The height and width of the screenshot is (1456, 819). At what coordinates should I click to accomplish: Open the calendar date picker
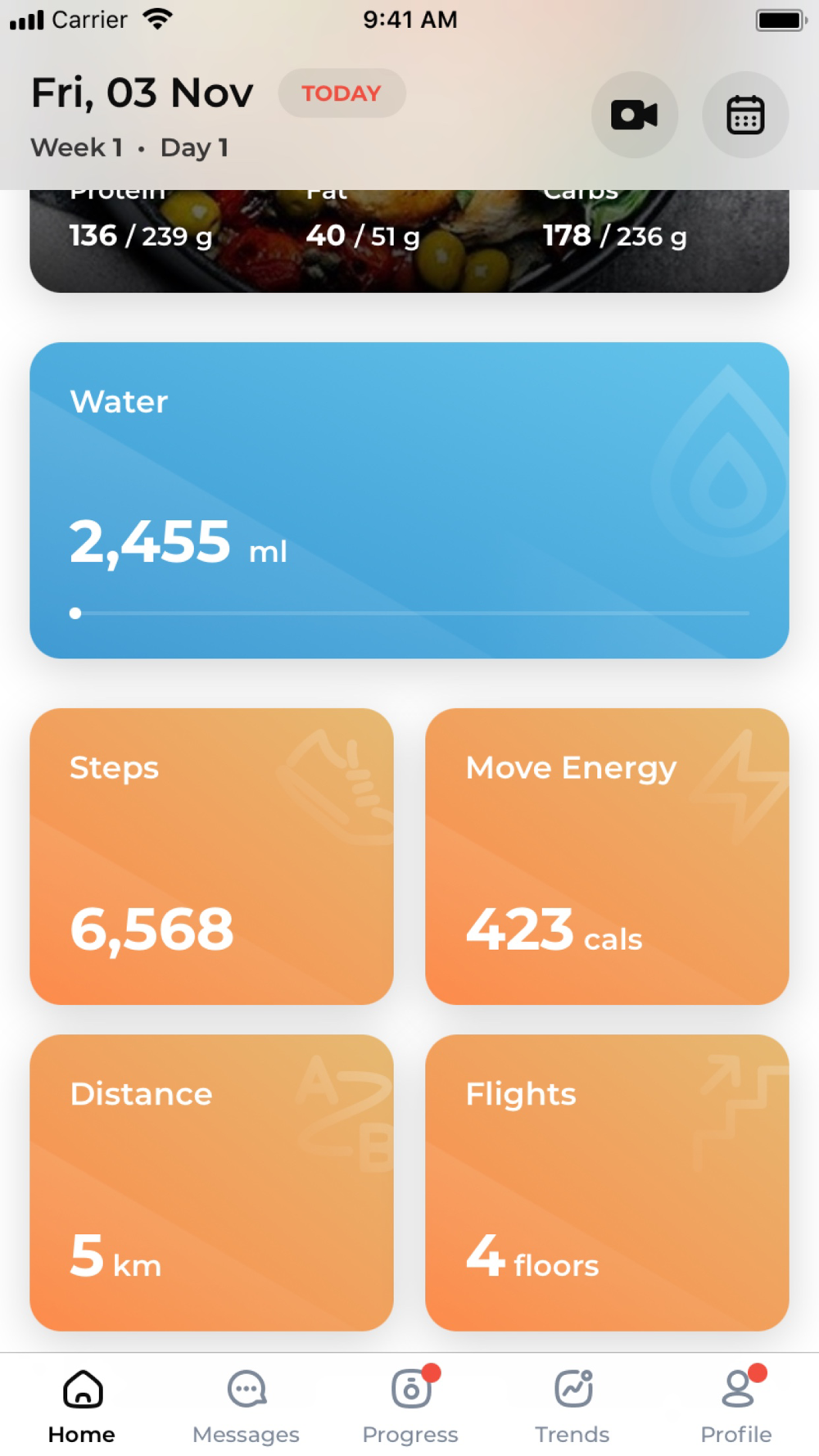(745, 115)
